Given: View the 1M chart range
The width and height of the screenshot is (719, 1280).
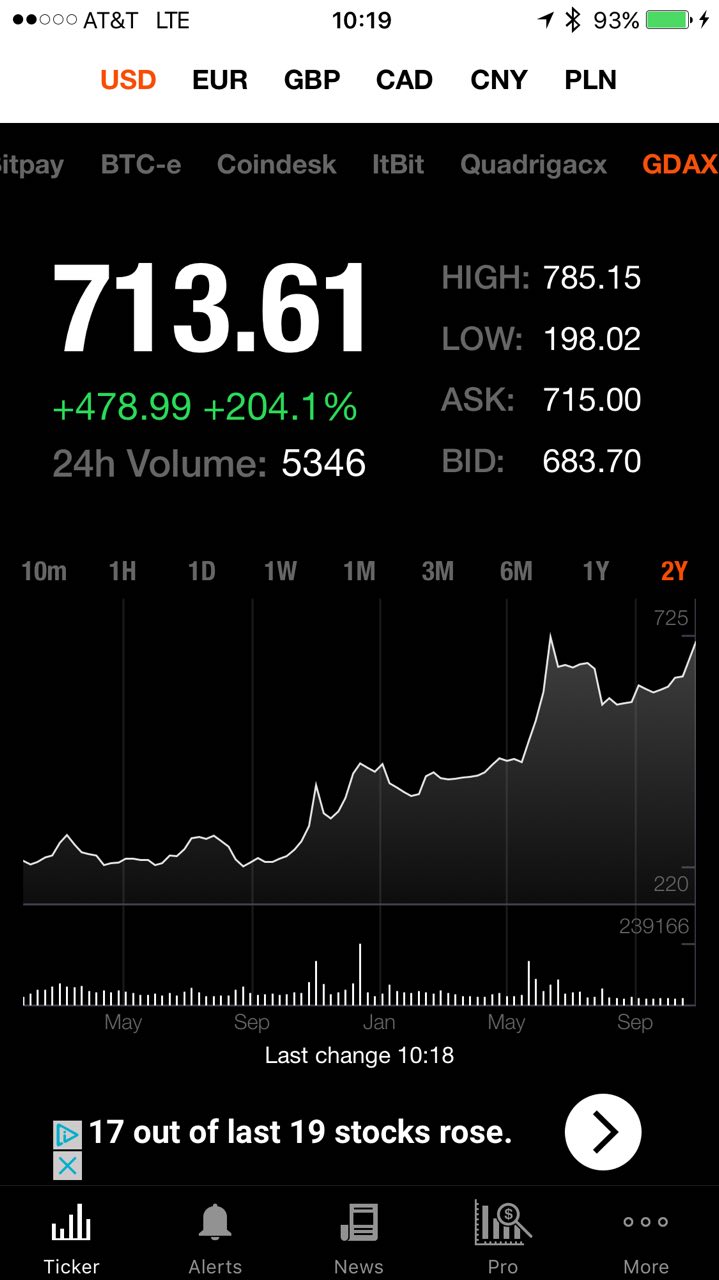Looking at the screenshot, I should 359,571.
